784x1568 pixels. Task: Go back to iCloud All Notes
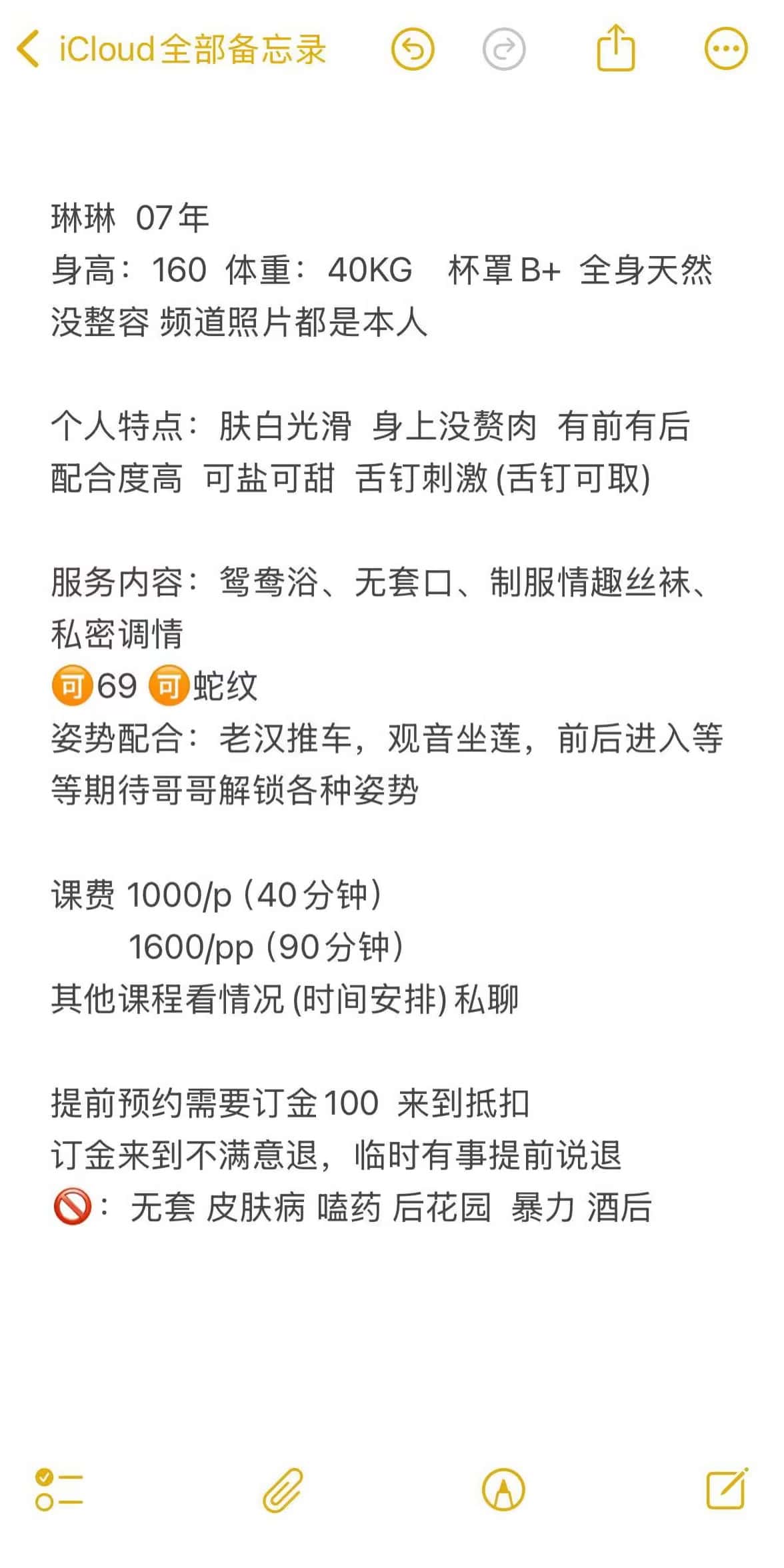[170, 49]
